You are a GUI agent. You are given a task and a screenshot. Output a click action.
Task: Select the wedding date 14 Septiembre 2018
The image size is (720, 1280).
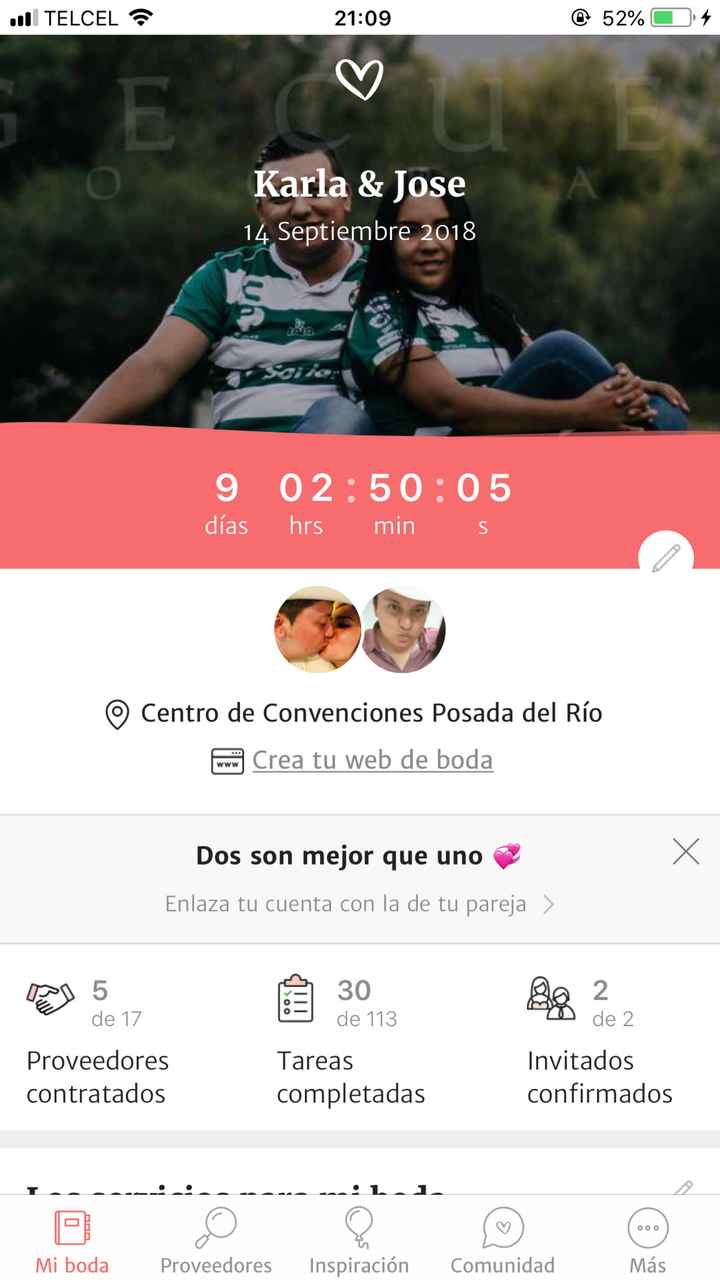coord(360,231)
